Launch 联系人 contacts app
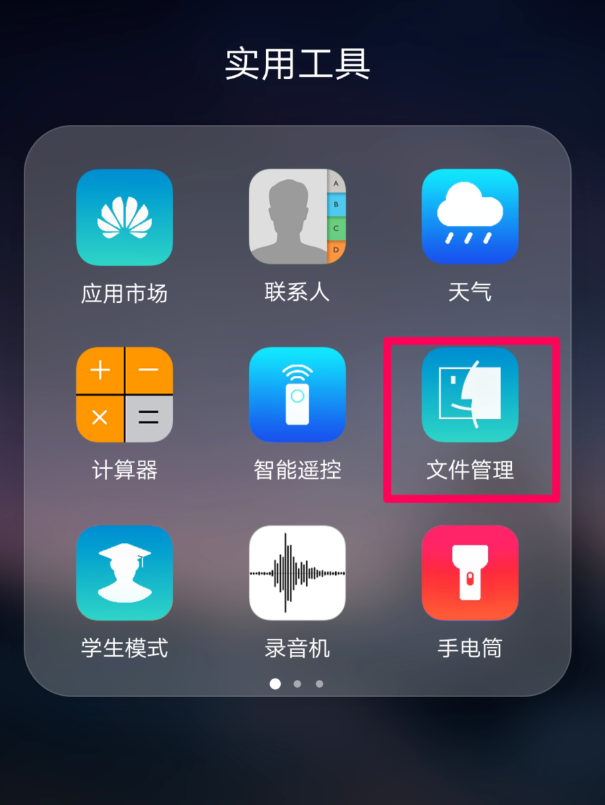The height and width of the screenshot is (805, 605). point(297,218)
